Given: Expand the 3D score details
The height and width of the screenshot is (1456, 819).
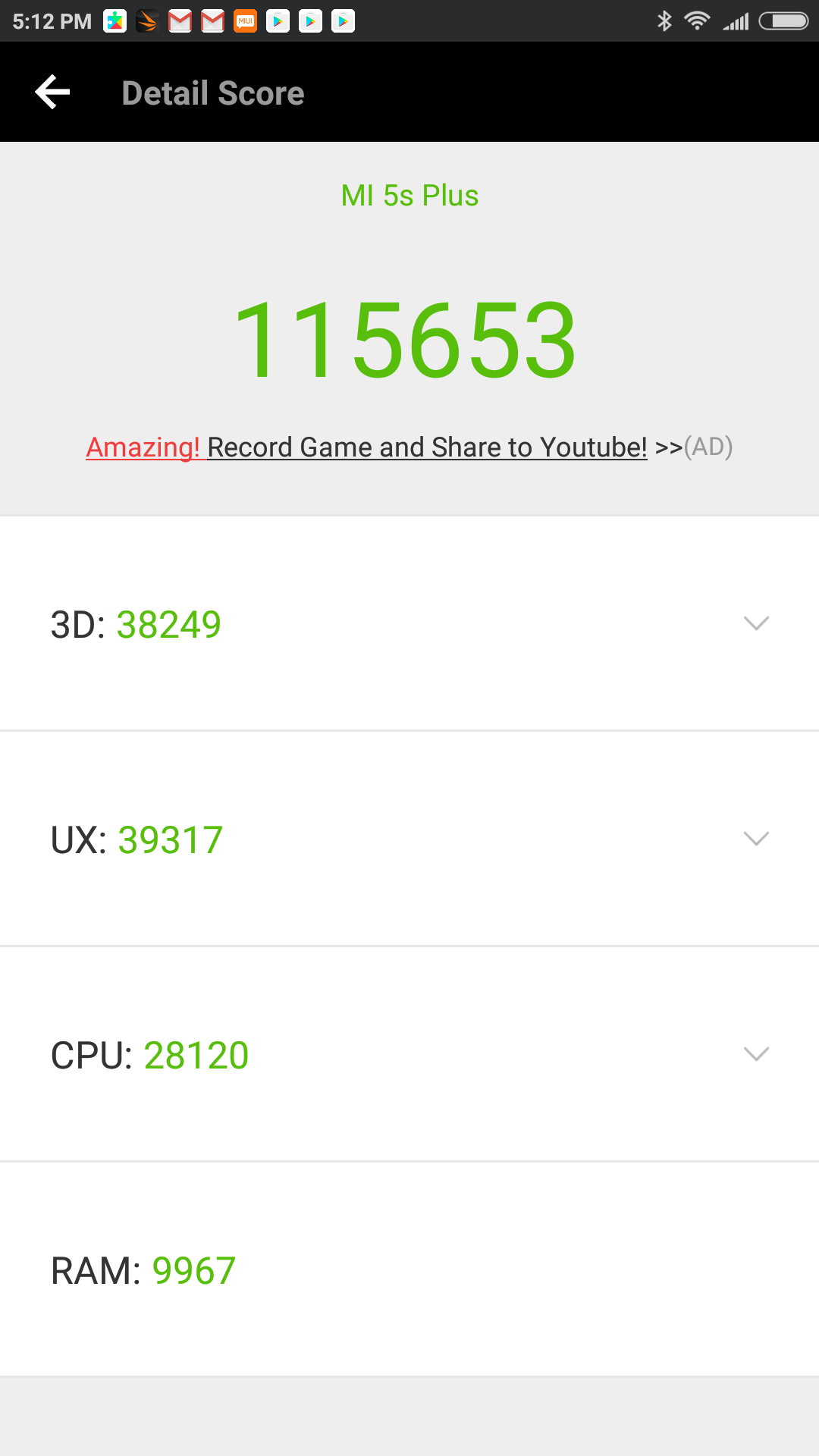Looking at the screenshot, I should coord(756,623).
